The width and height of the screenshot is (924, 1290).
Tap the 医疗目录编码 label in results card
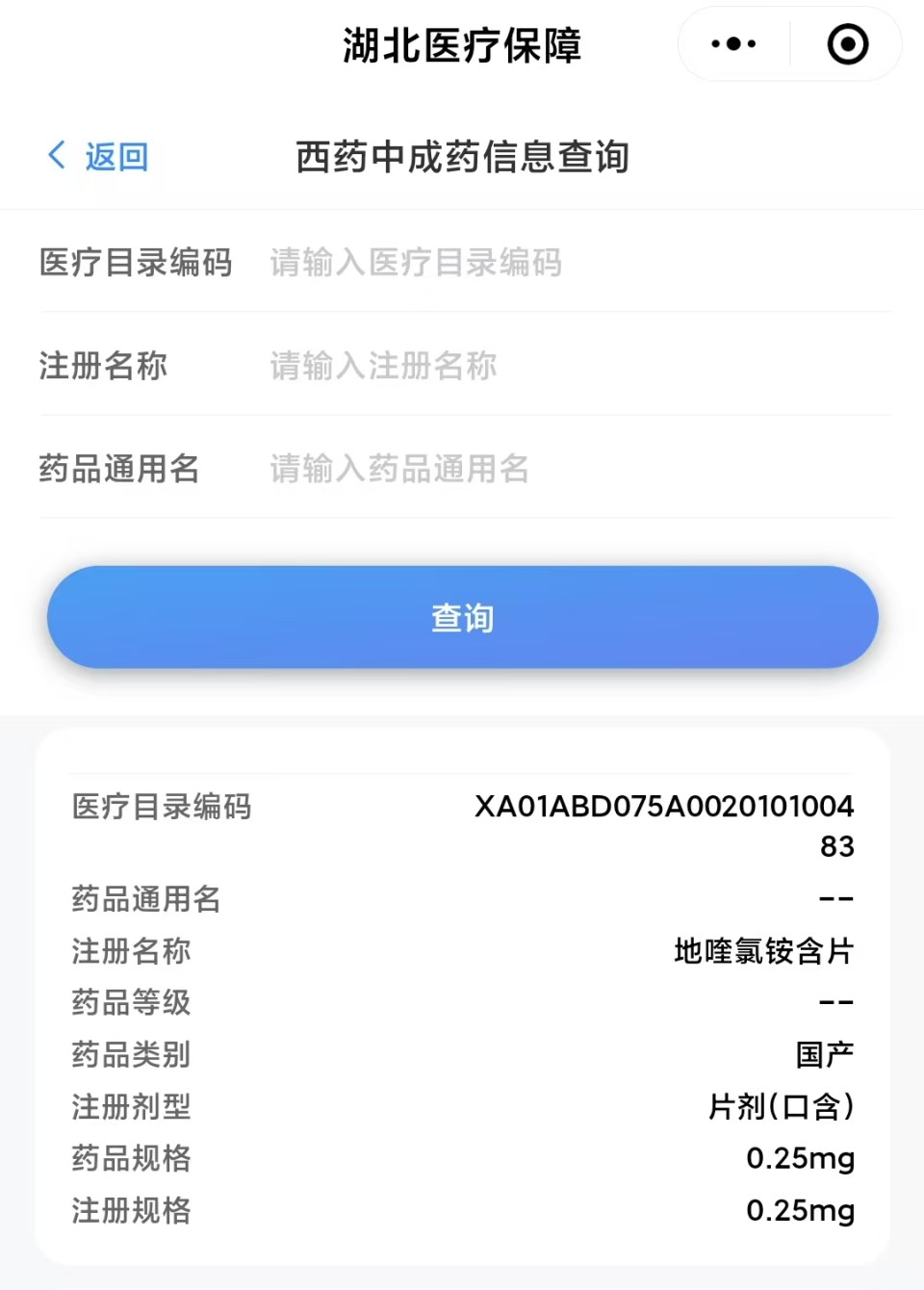point(161,807)
